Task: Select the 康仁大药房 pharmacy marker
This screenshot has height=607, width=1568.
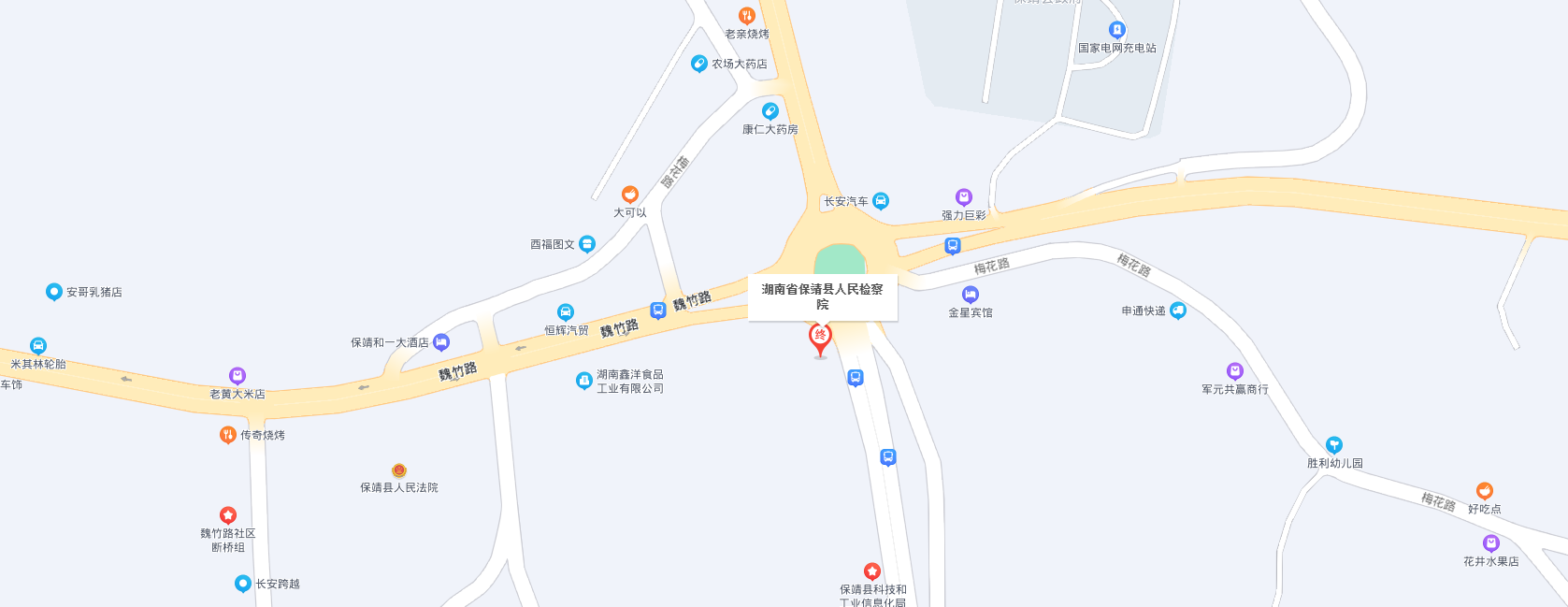Action: click(770, 111)
